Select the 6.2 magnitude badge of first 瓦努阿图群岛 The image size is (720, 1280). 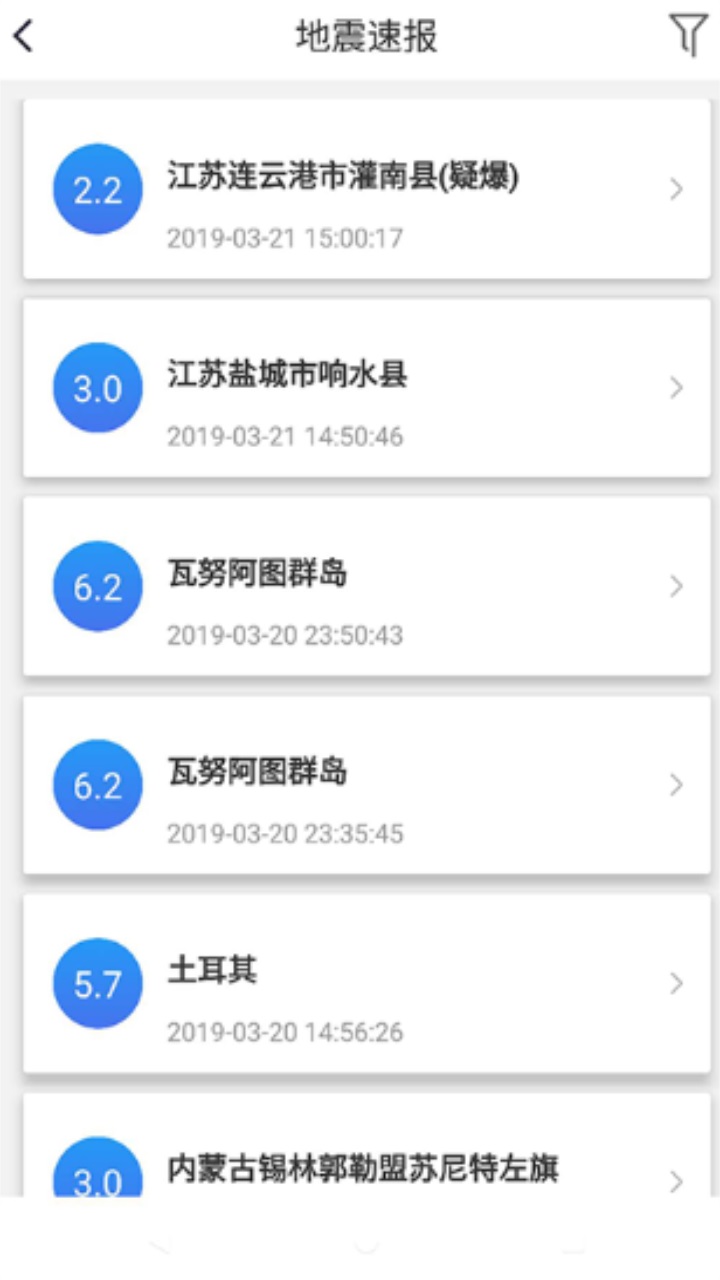[96, 587]
